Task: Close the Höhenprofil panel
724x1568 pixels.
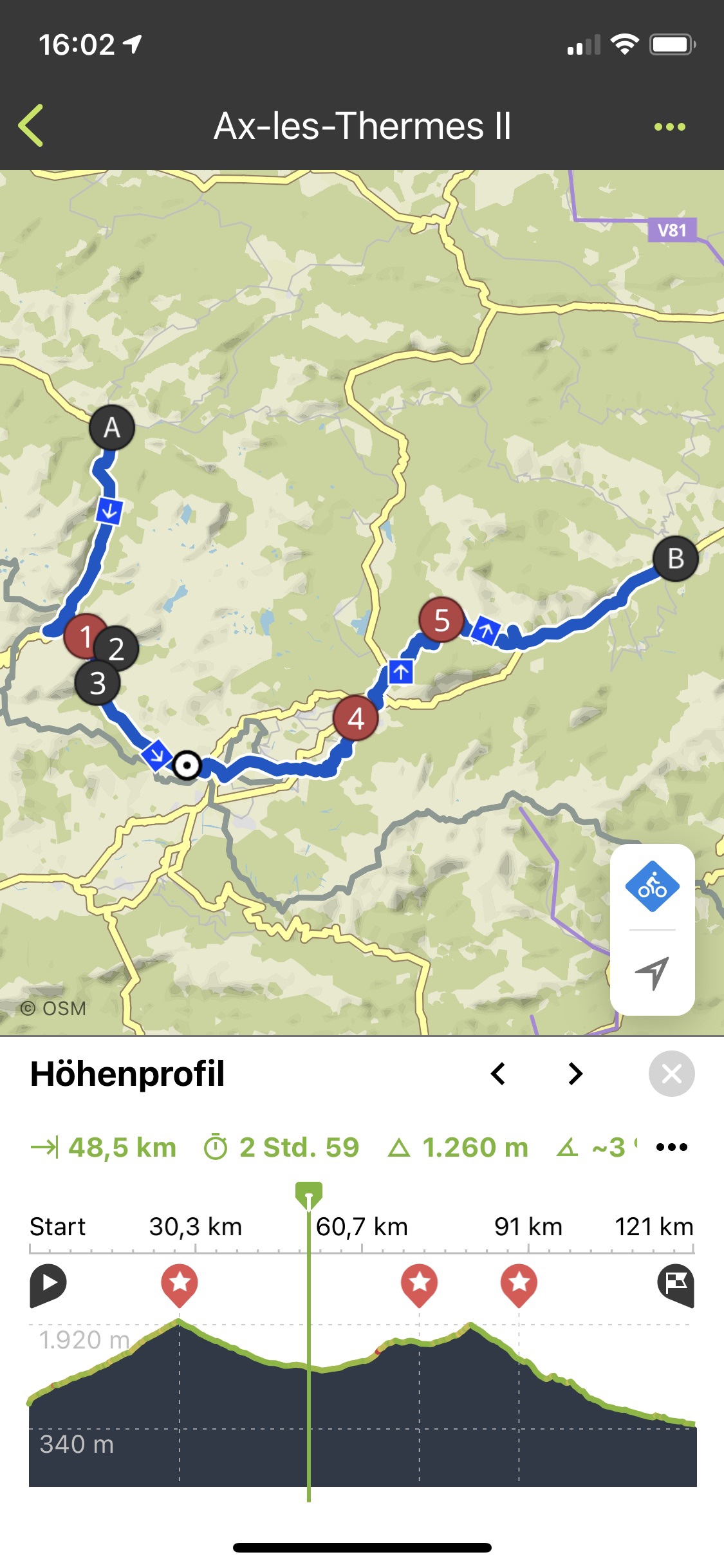Action: (671, 1074)
